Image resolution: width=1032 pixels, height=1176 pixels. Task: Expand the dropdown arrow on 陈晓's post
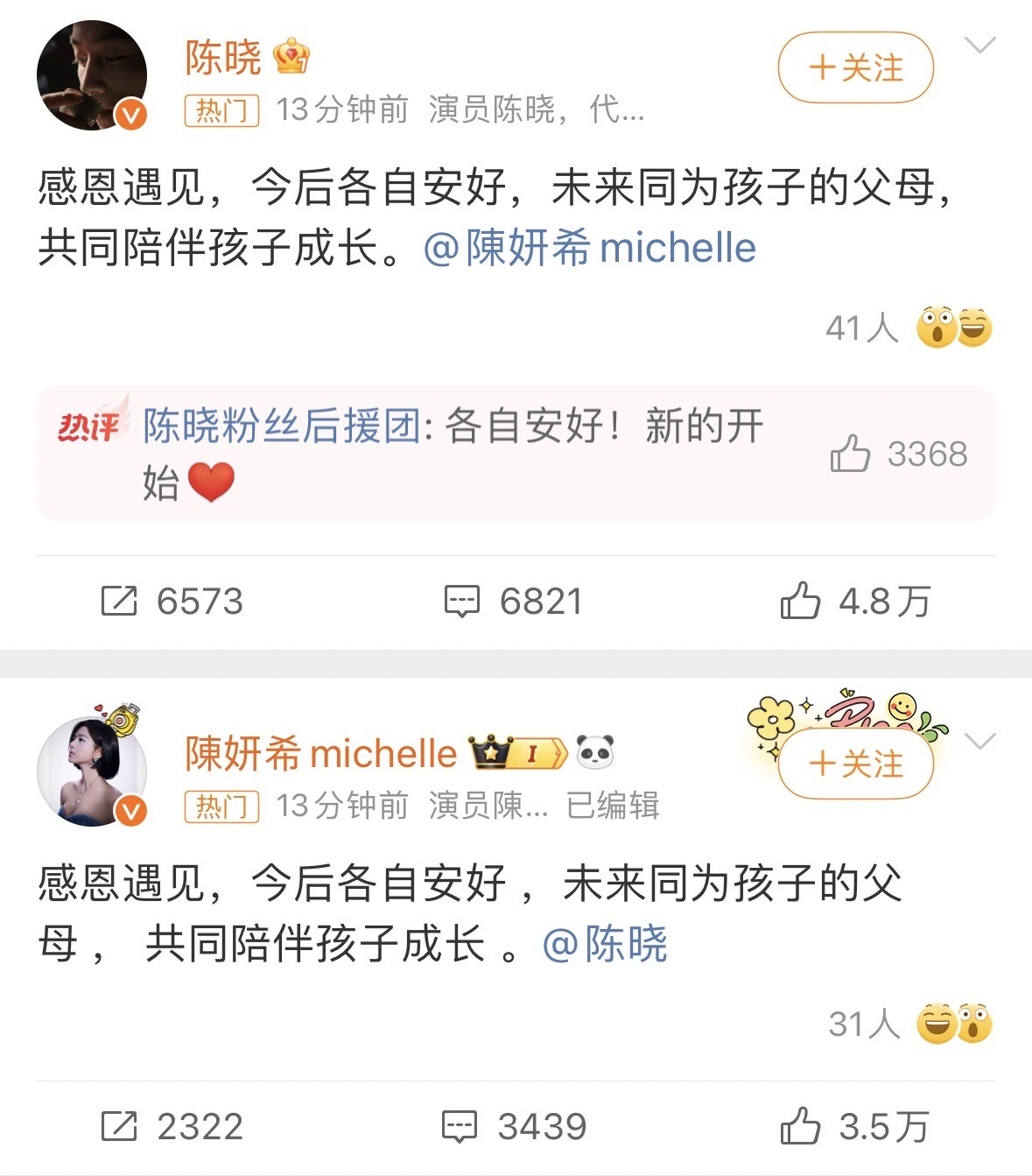[x=979, y=46]
